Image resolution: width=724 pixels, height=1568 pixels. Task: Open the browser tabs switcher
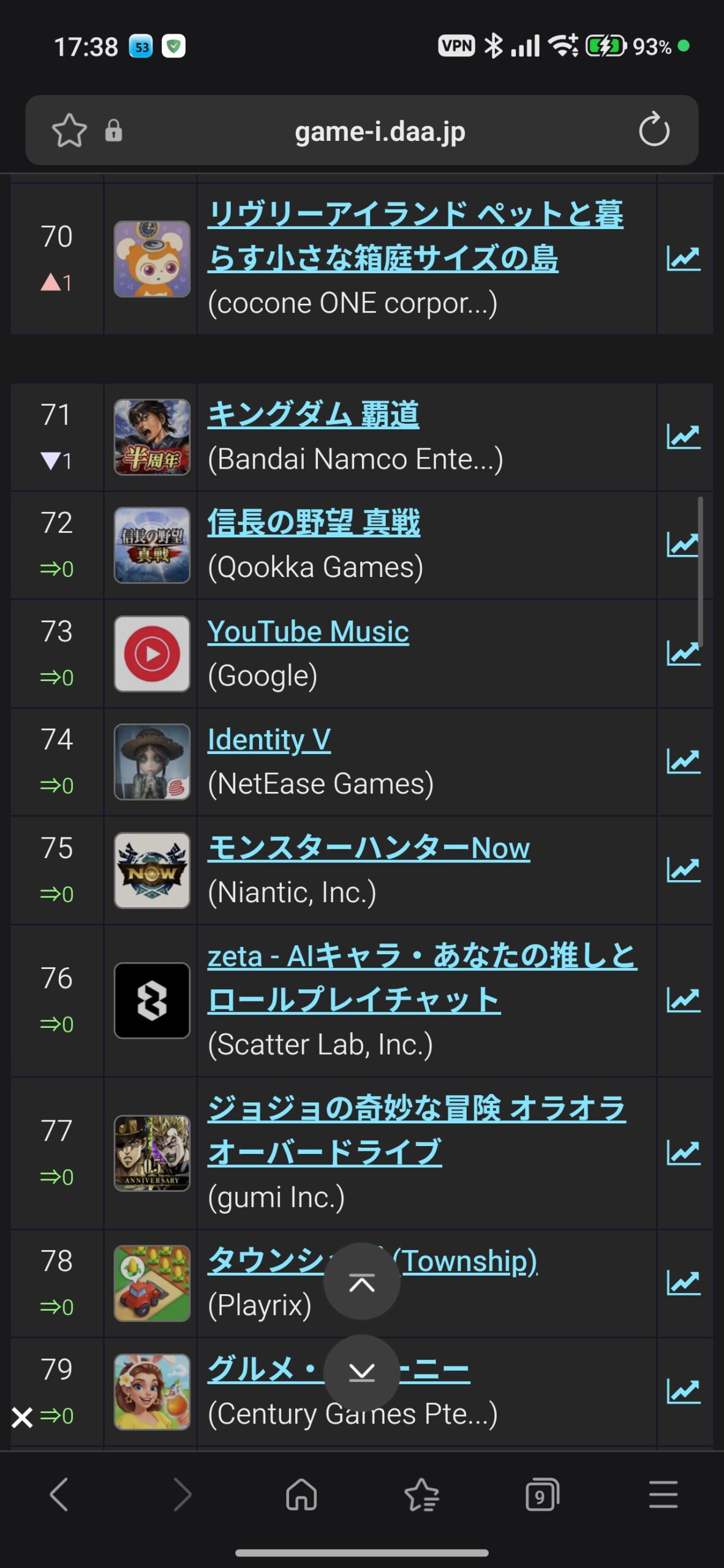point(541,1495)
